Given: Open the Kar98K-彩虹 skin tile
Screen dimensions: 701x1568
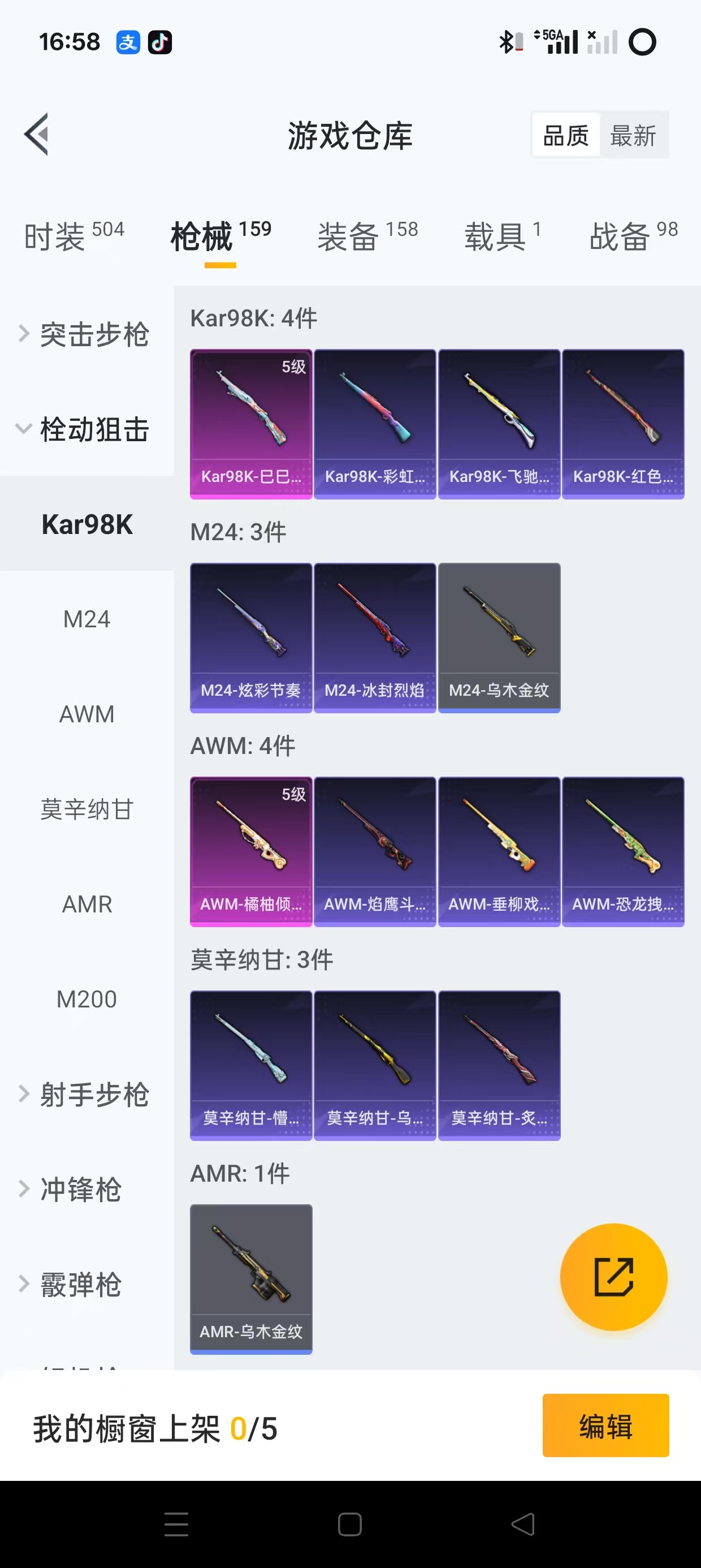Looking at the screenshot, I should click(x=375, y=424).
